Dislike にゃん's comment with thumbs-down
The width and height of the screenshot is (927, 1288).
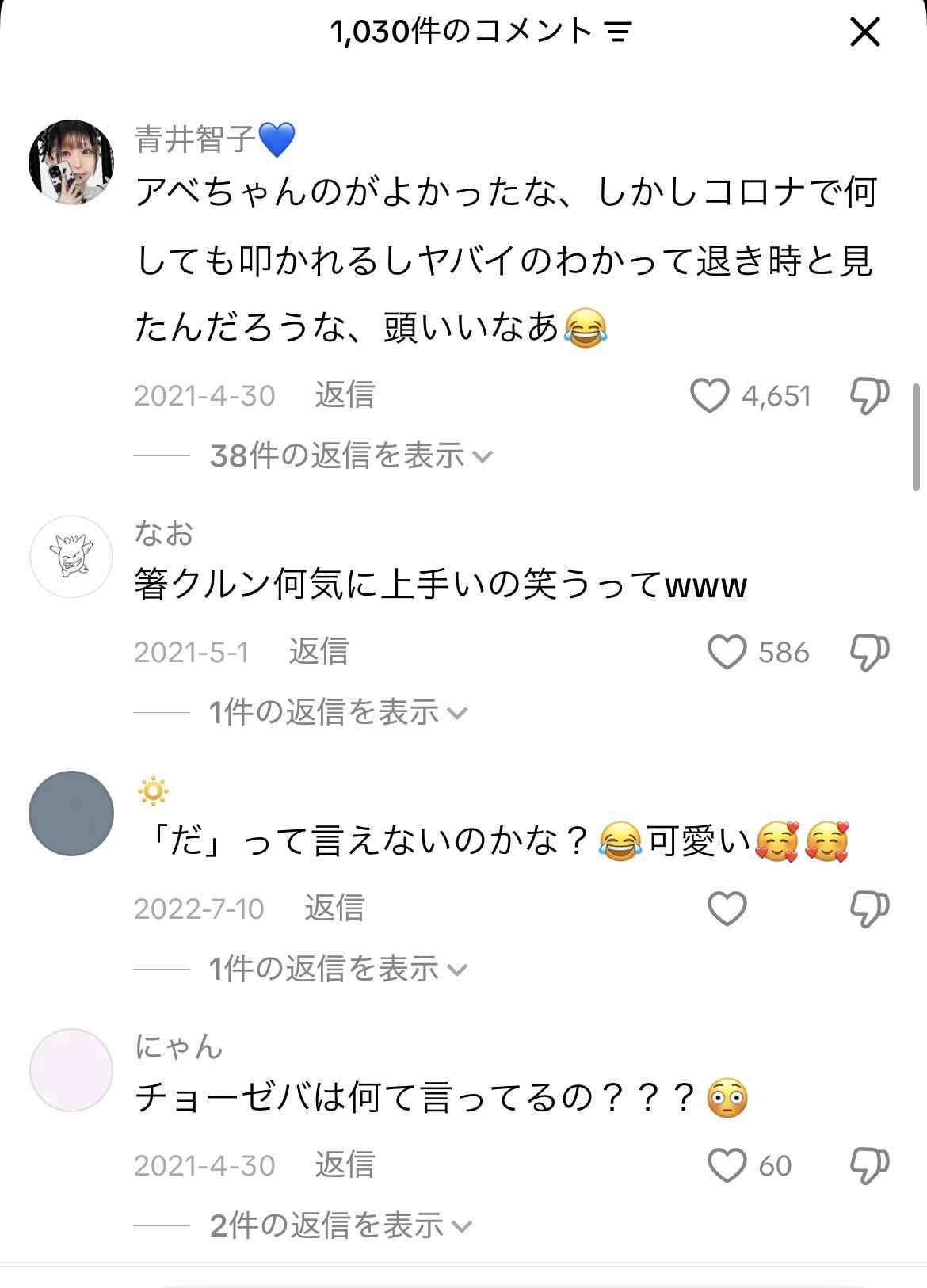[869, 1166]
